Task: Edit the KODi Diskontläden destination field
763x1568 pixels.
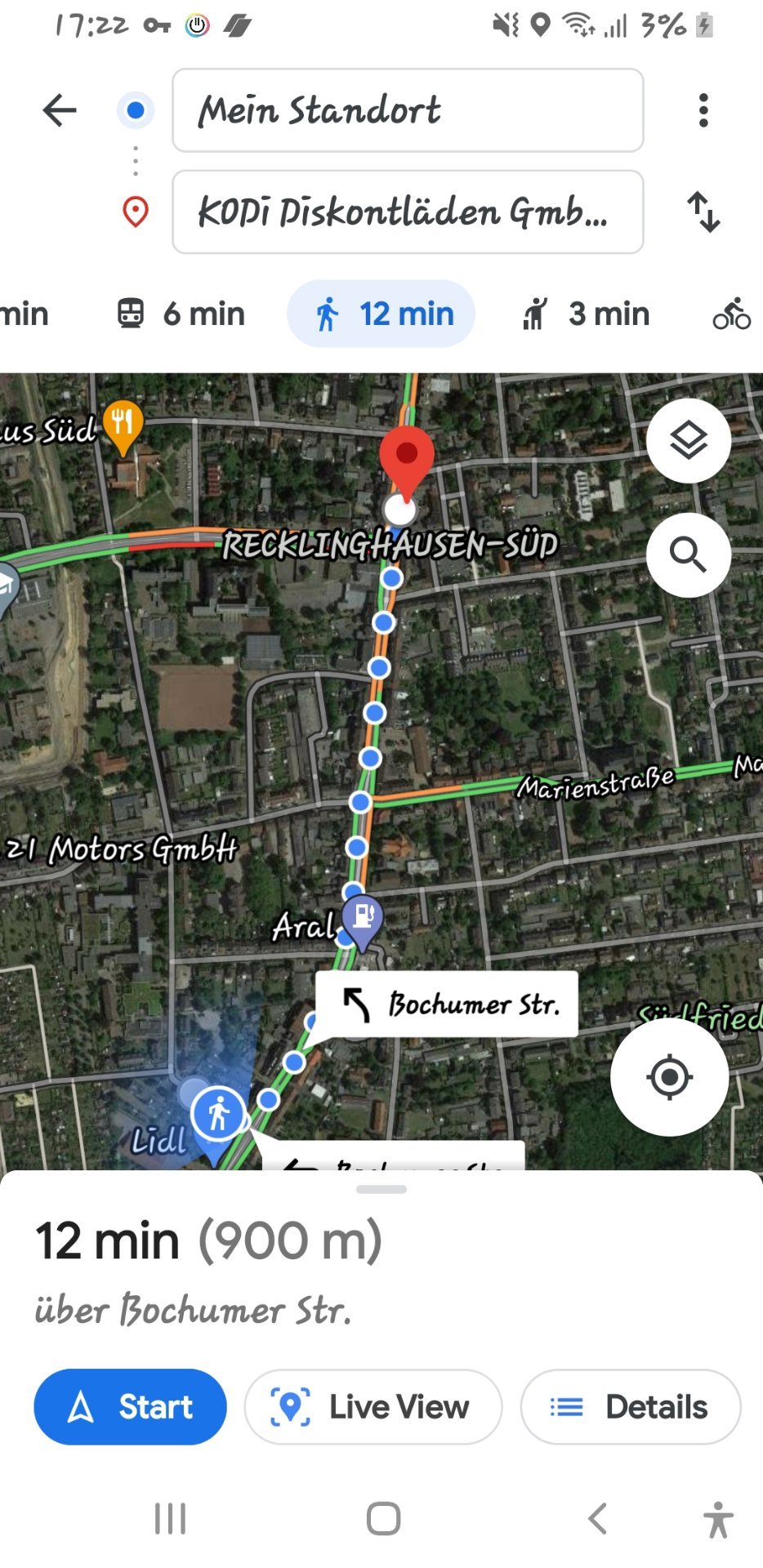Action: point(408,212)
